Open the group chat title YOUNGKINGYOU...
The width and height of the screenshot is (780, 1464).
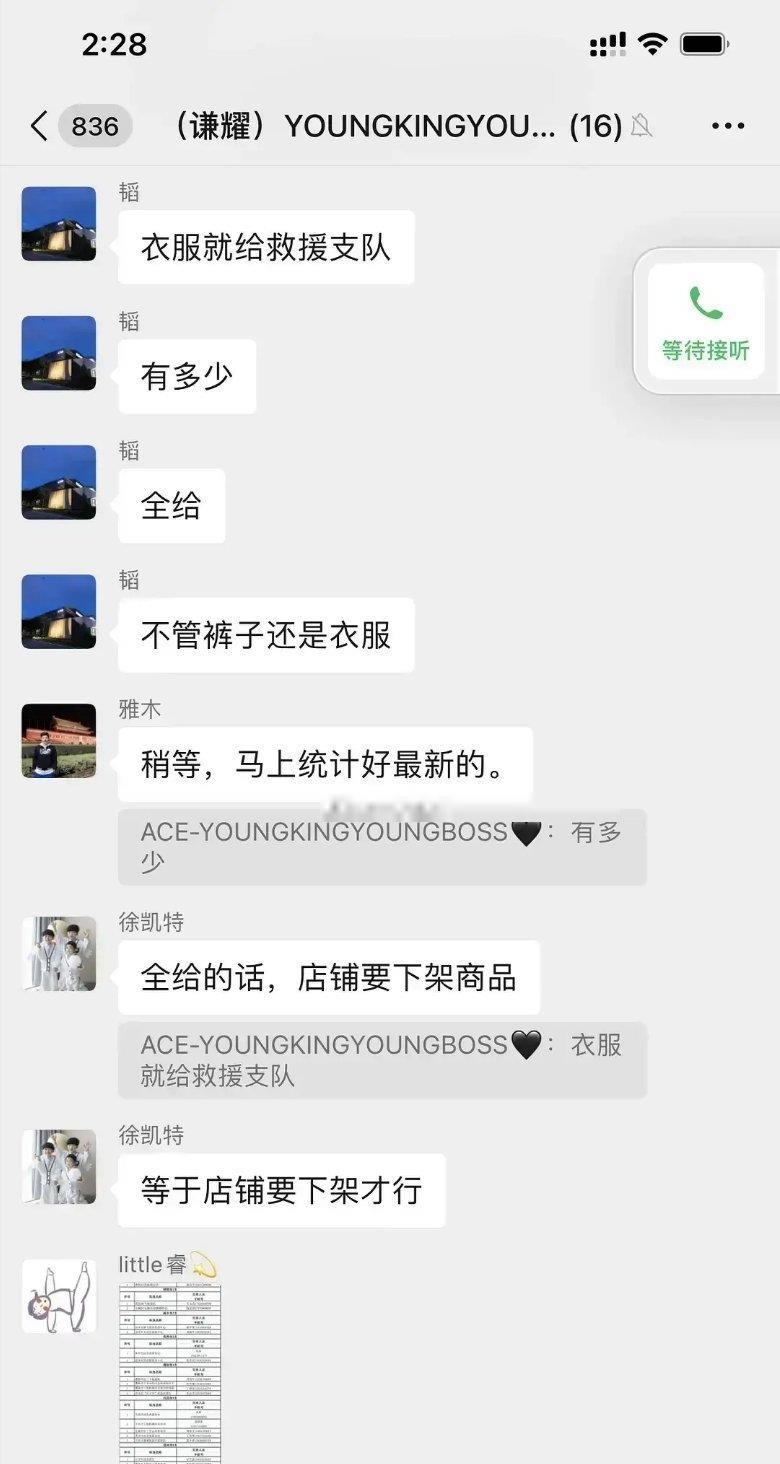[390, 122]
